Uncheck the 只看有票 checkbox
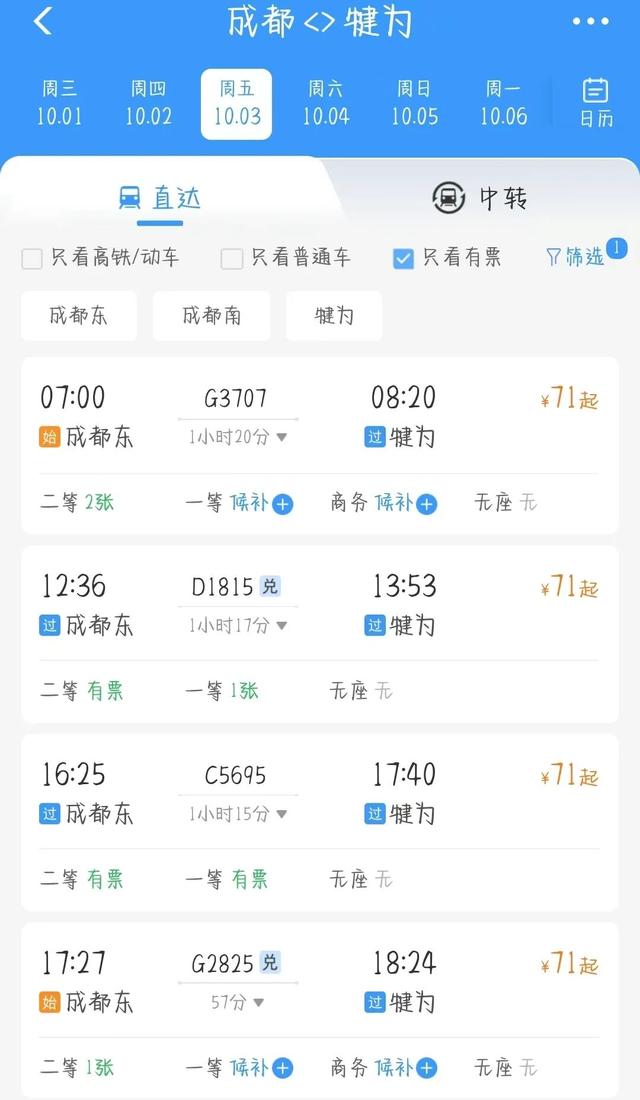Viewport: 640px width, 1100px height. click(403, 259)
